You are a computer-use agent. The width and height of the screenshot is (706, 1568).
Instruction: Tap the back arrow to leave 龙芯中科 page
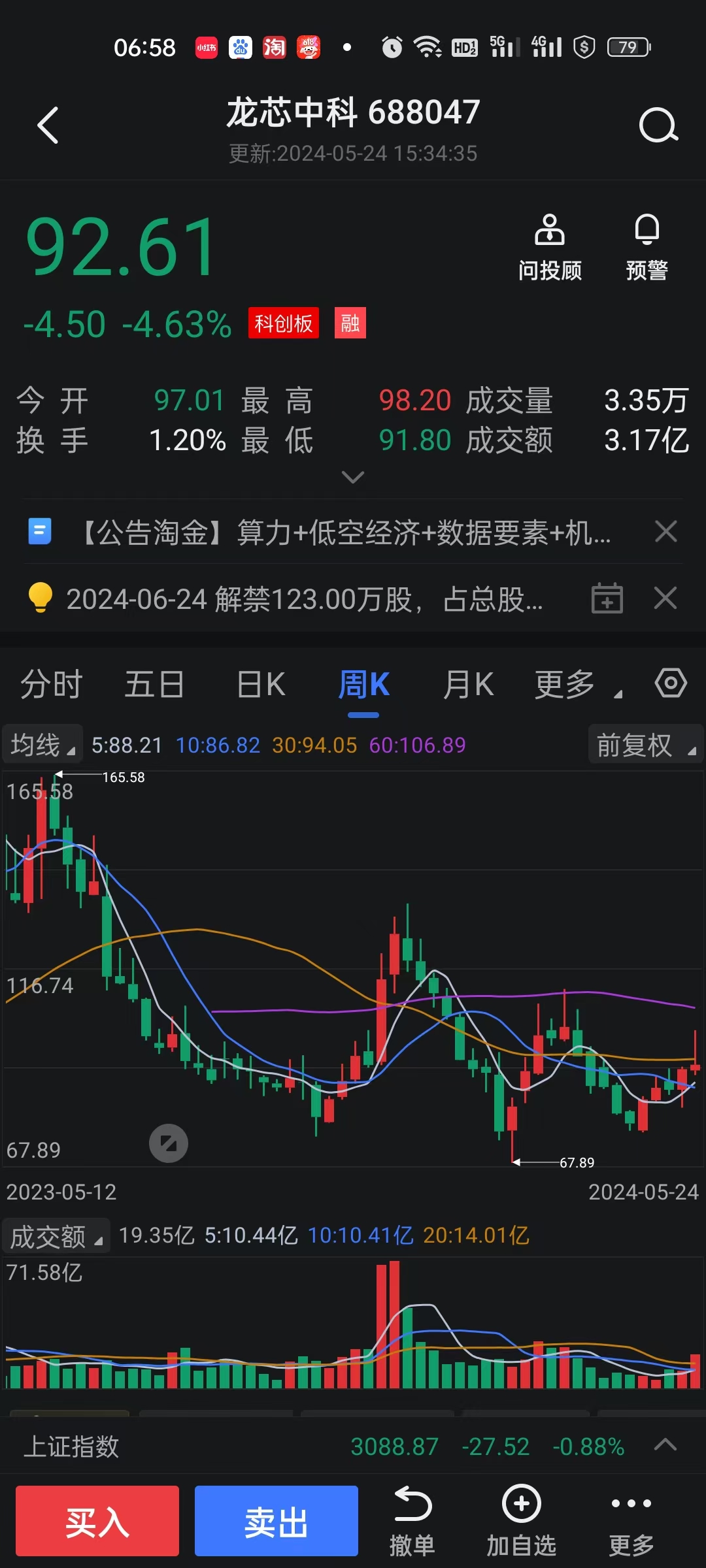(x=47, y=124)
